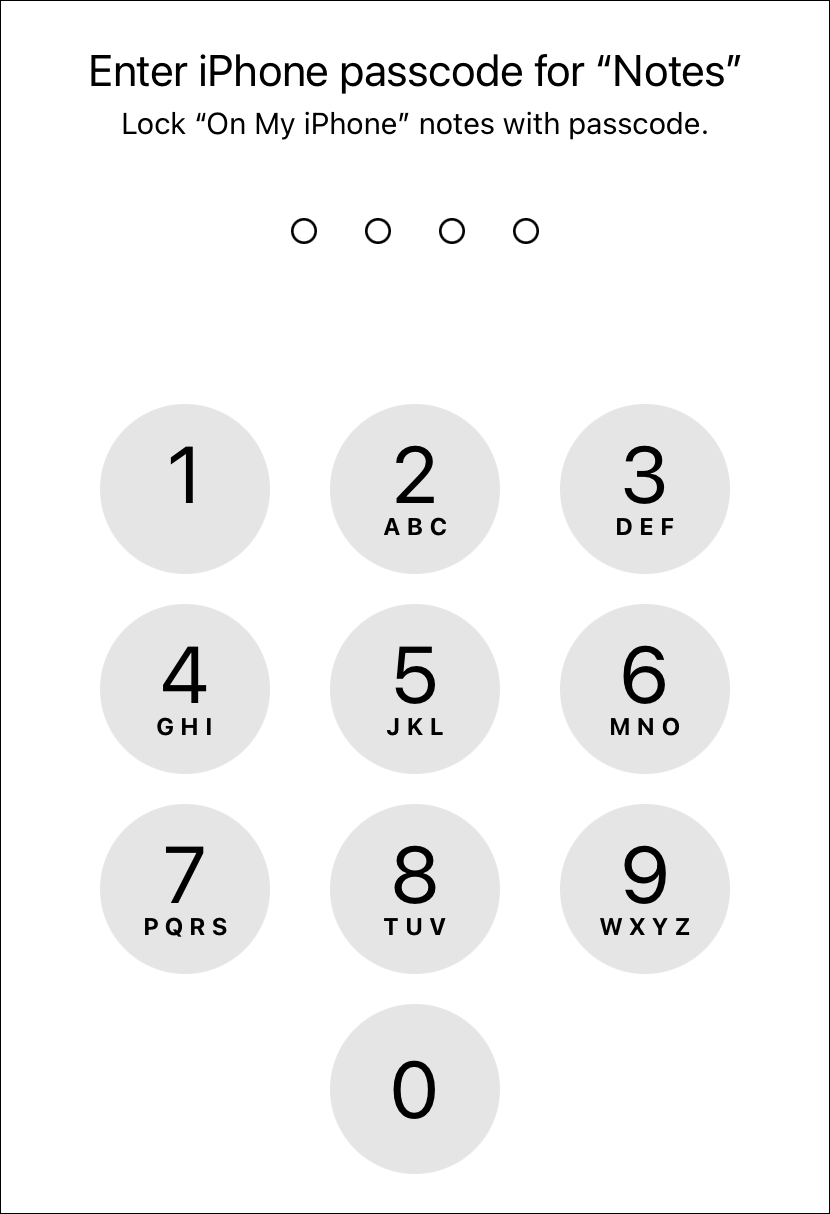
Task: Enter digit 4 (GHI)
Action: point(185,689)
